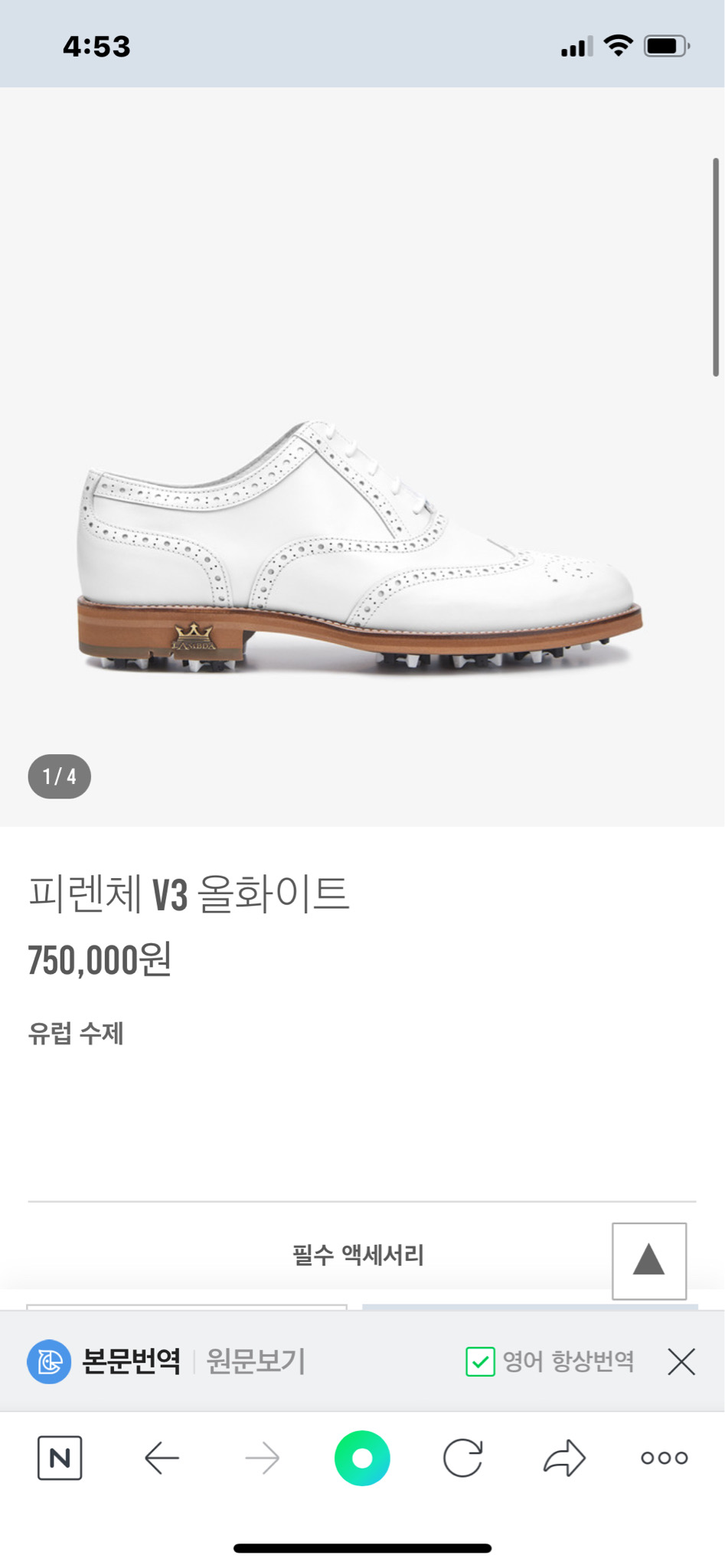Image resolution: width=725 pixels, height=1568 pixels.
Task: Go back to the previous page
Action: [x=162, y=1458]
